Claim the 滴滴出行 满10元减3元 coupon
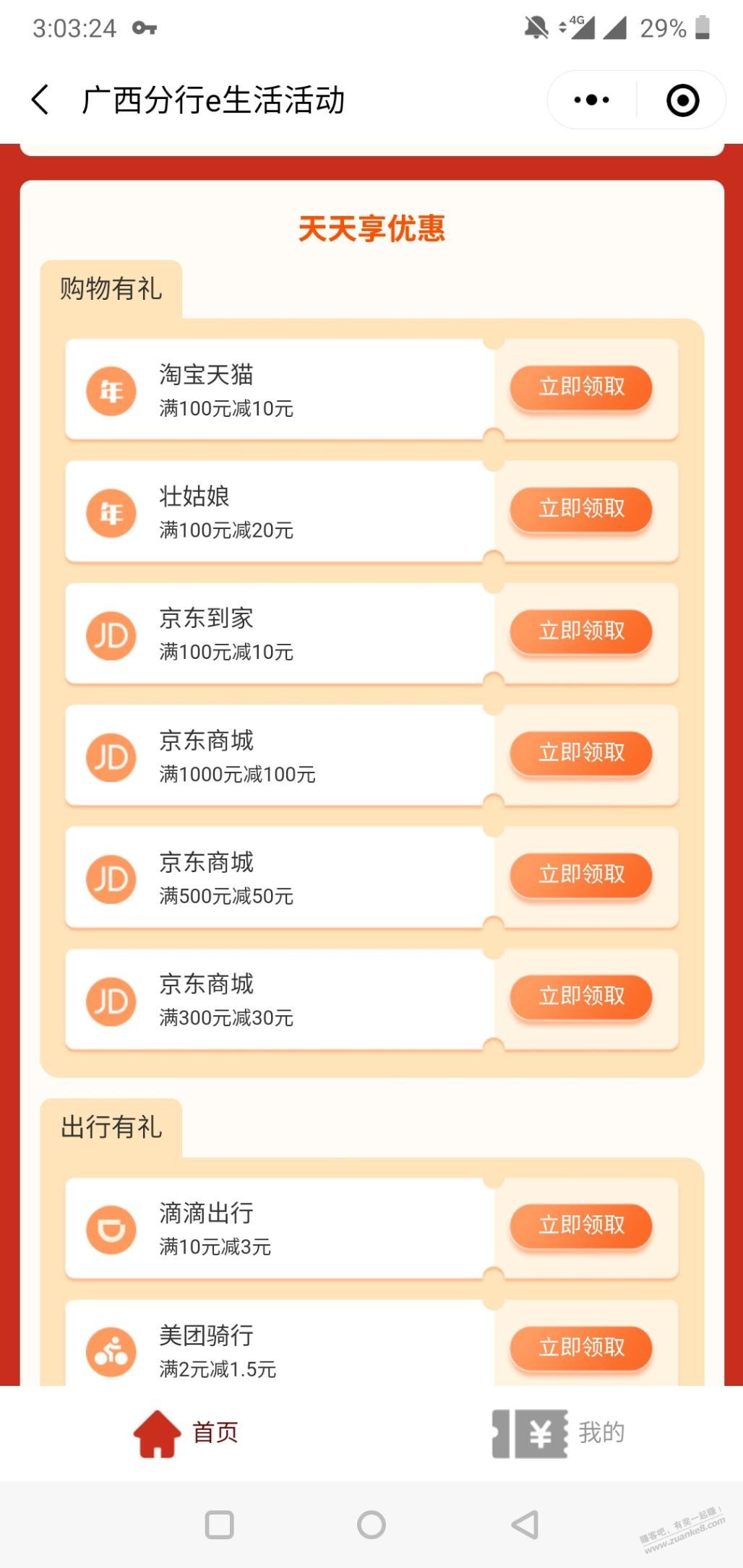743x1568 pixels. point(581,1225)
